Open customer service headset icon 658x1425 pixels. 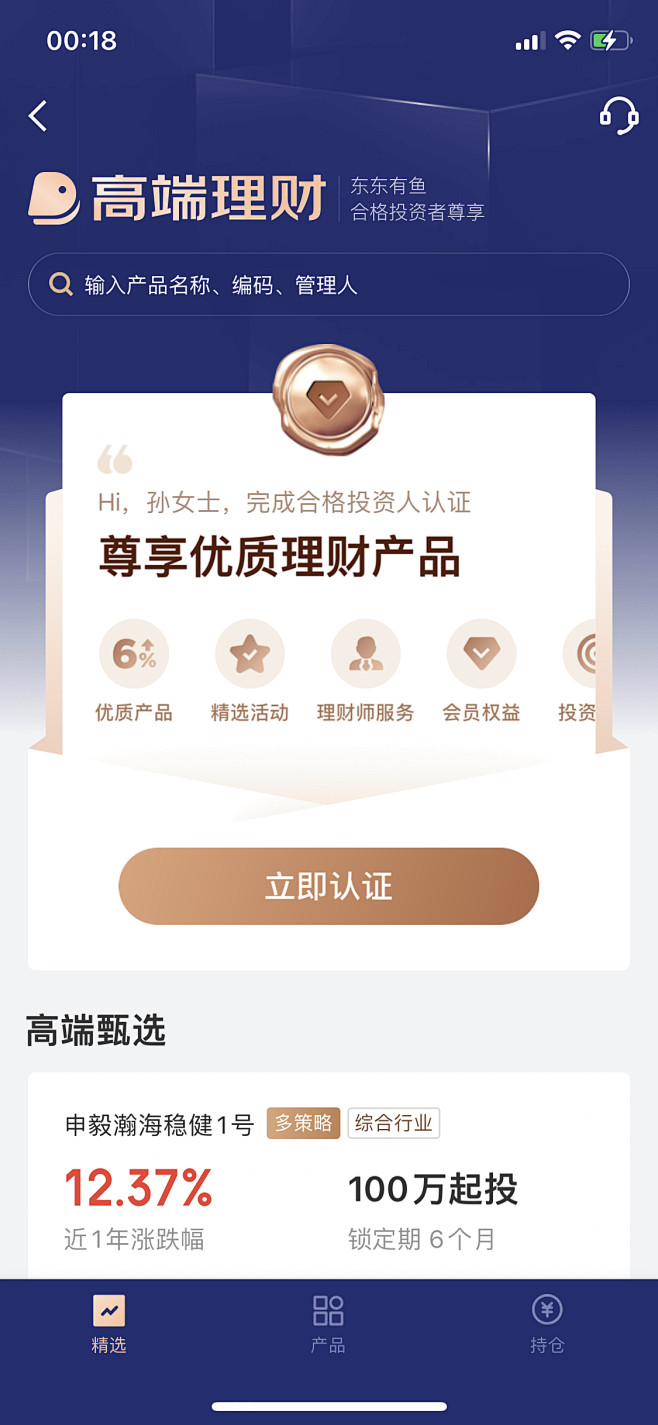coord(618,116)
